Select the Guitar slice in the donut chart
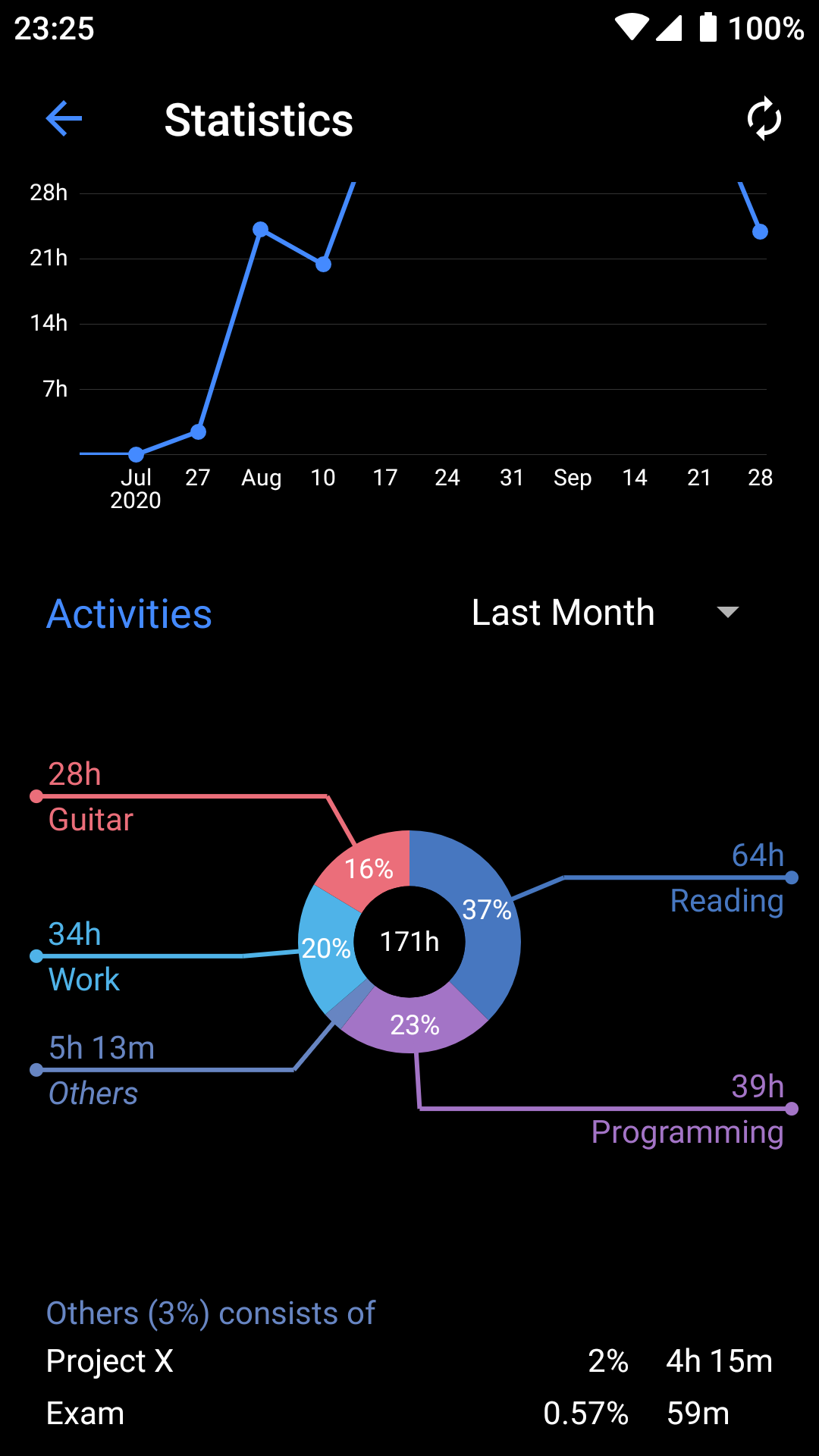The image size is (819, 1456). click(x=368, y=867)
